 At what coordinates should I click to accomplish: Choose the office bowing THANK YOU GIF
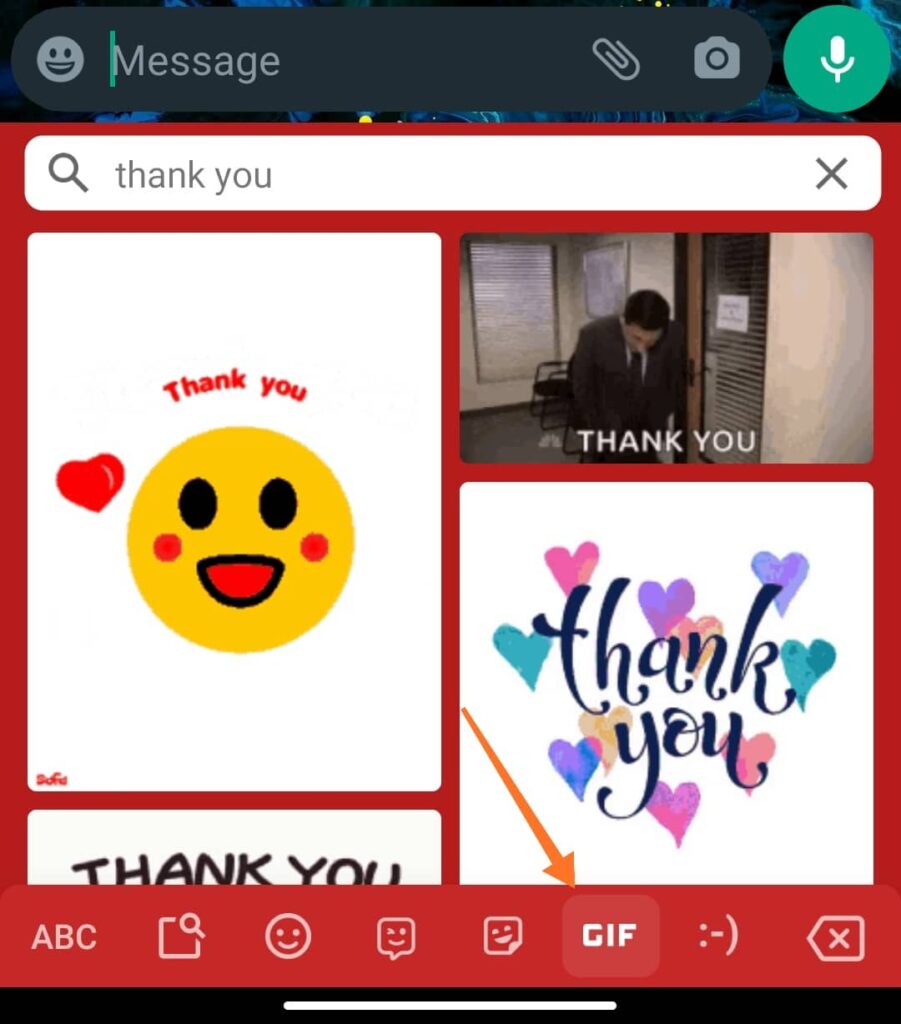666,348
